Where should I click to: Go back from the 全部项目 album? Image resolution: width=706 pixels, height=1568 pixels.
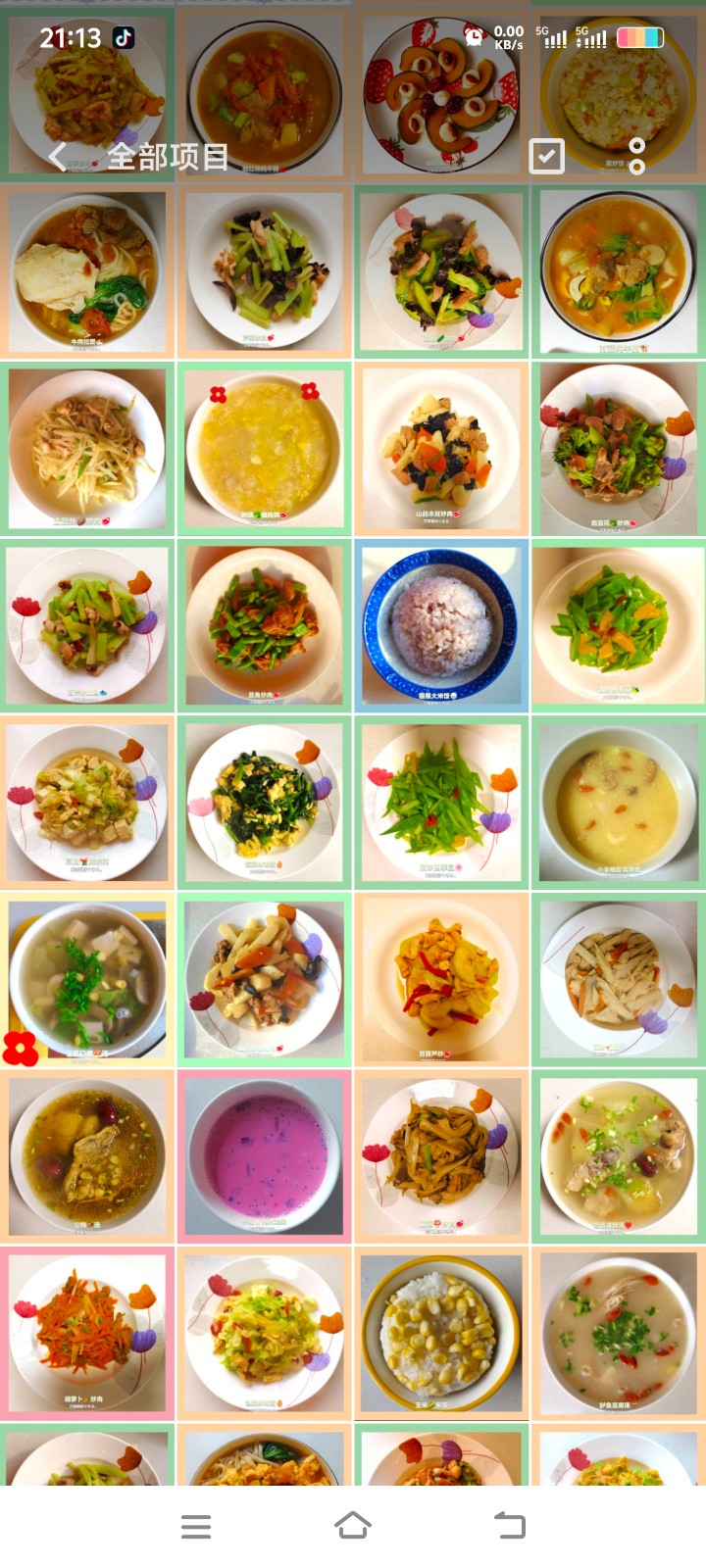pos(59,156)
